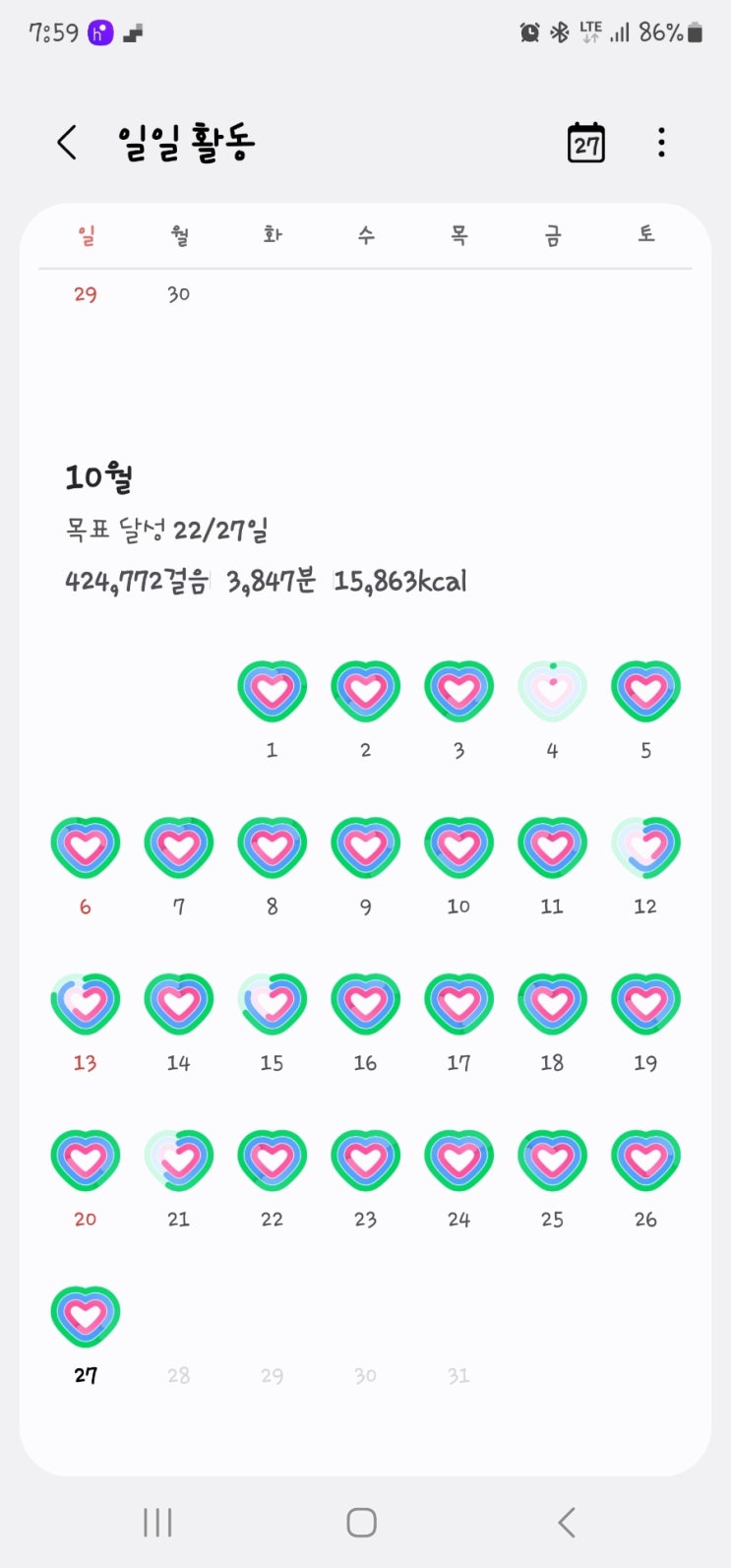The width and height of the screenshot is (731, 1568).
Task: View daily activity for October 5
Action: [645, 691]
